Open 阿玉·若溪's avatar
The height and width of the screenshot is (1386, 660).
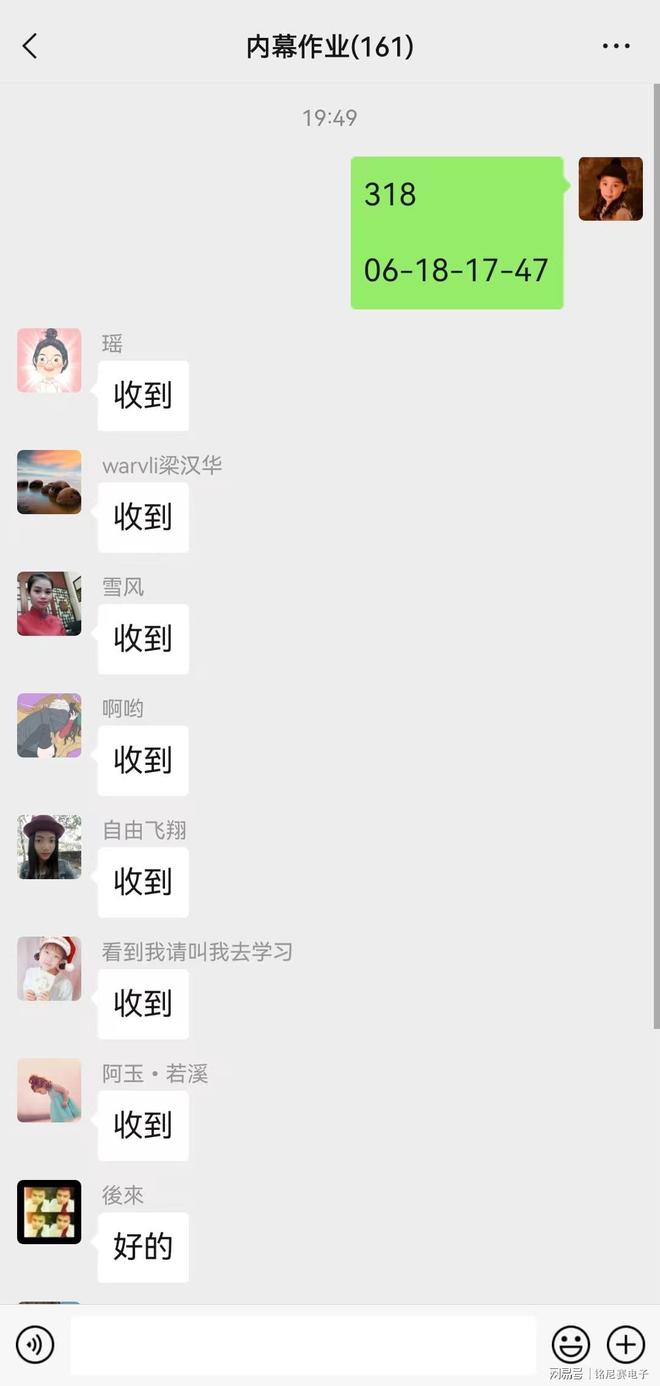49,1090
